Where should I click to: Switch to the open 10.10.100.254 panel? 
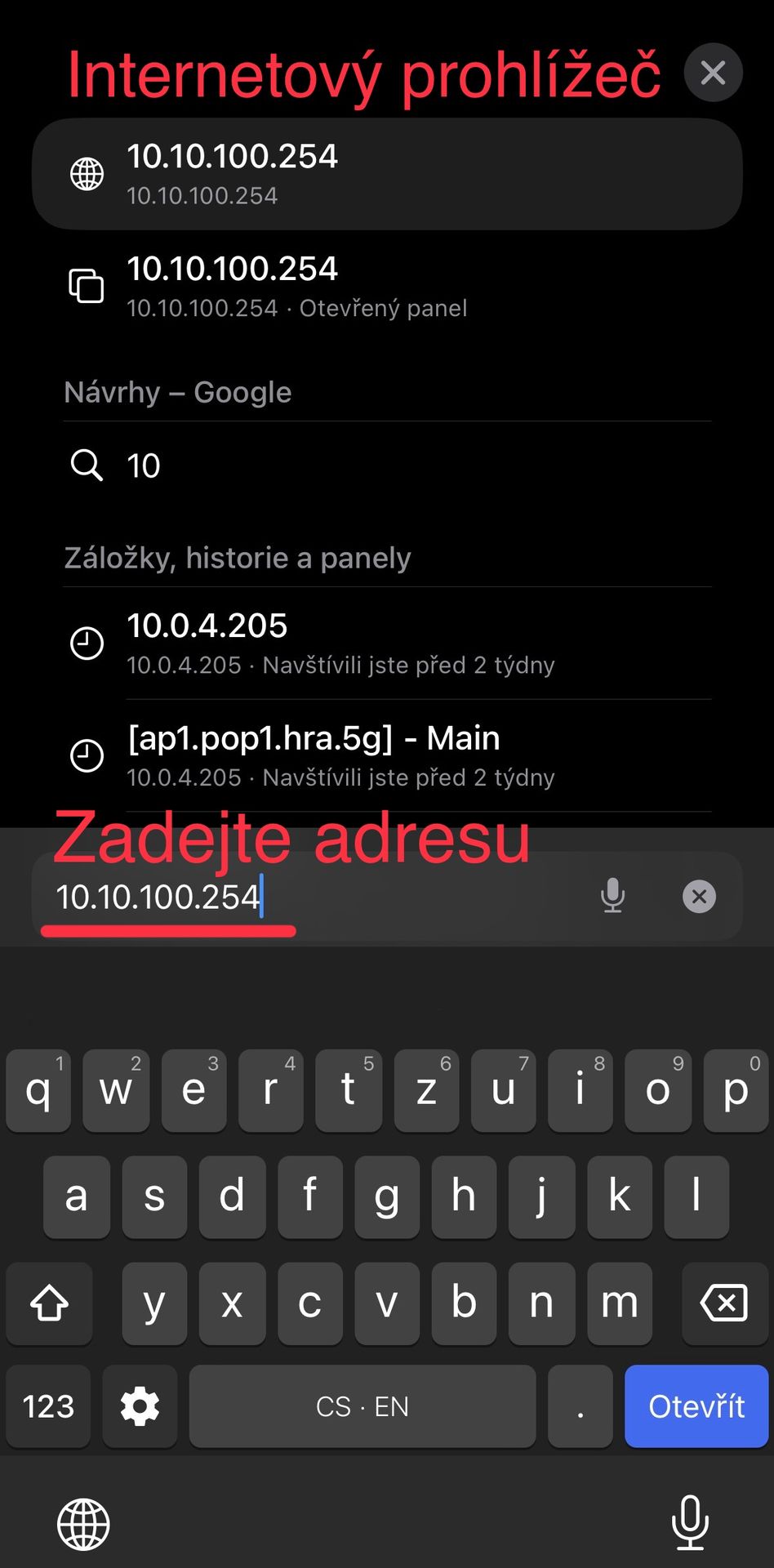coord(387,287)
